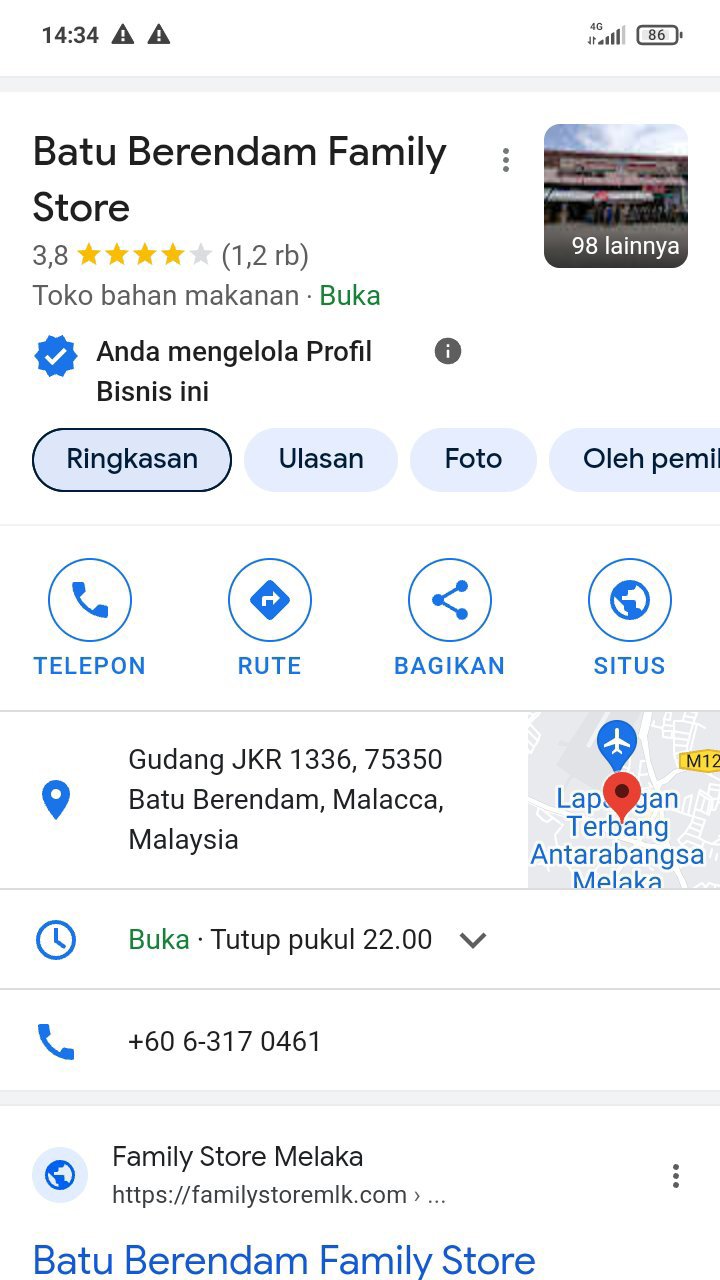Call the store via Telepon button
Screen dimensions: 720x1280
tap(90, 601)
